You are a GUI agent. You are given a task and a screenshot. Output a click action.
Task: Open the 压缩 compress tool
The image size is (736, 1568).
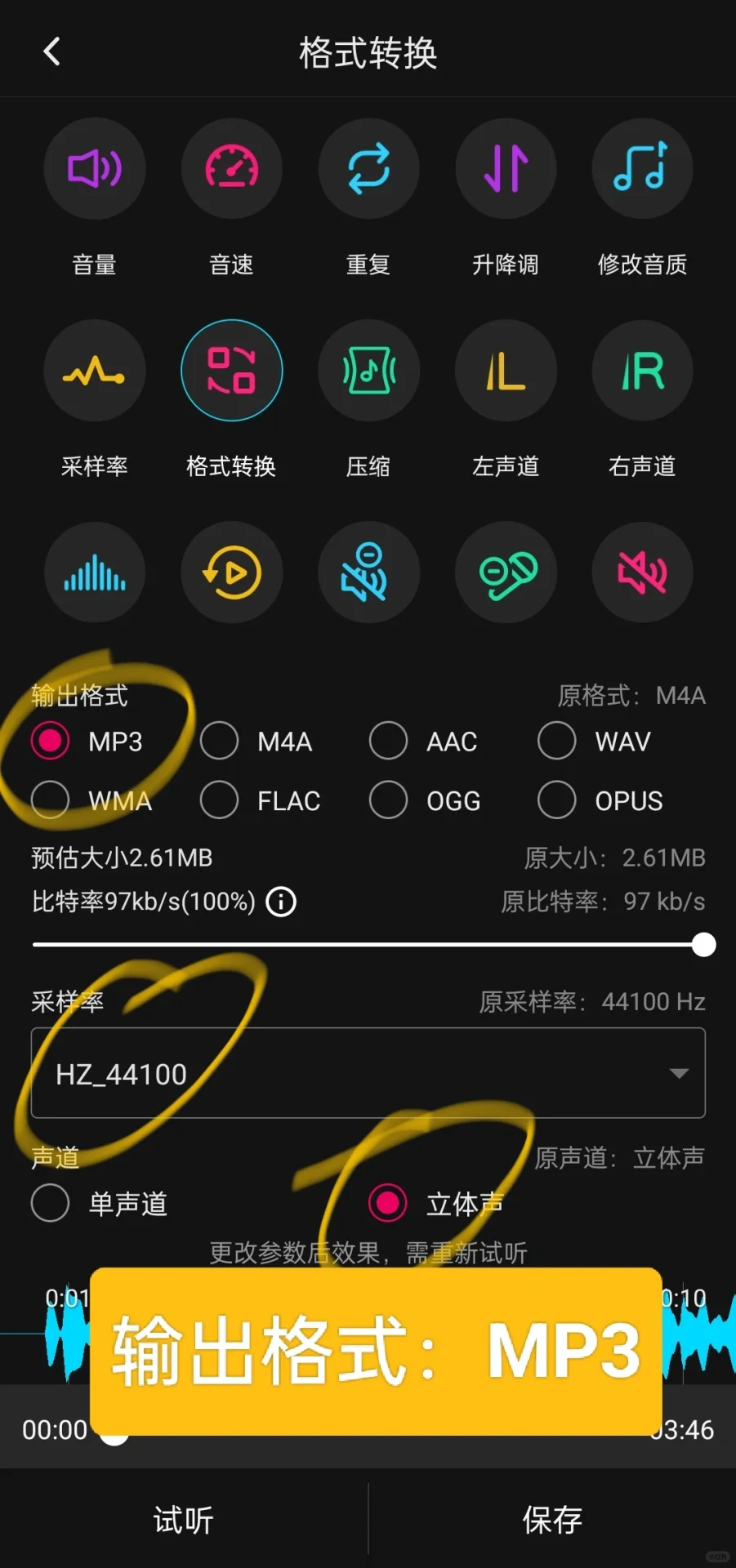368,371
